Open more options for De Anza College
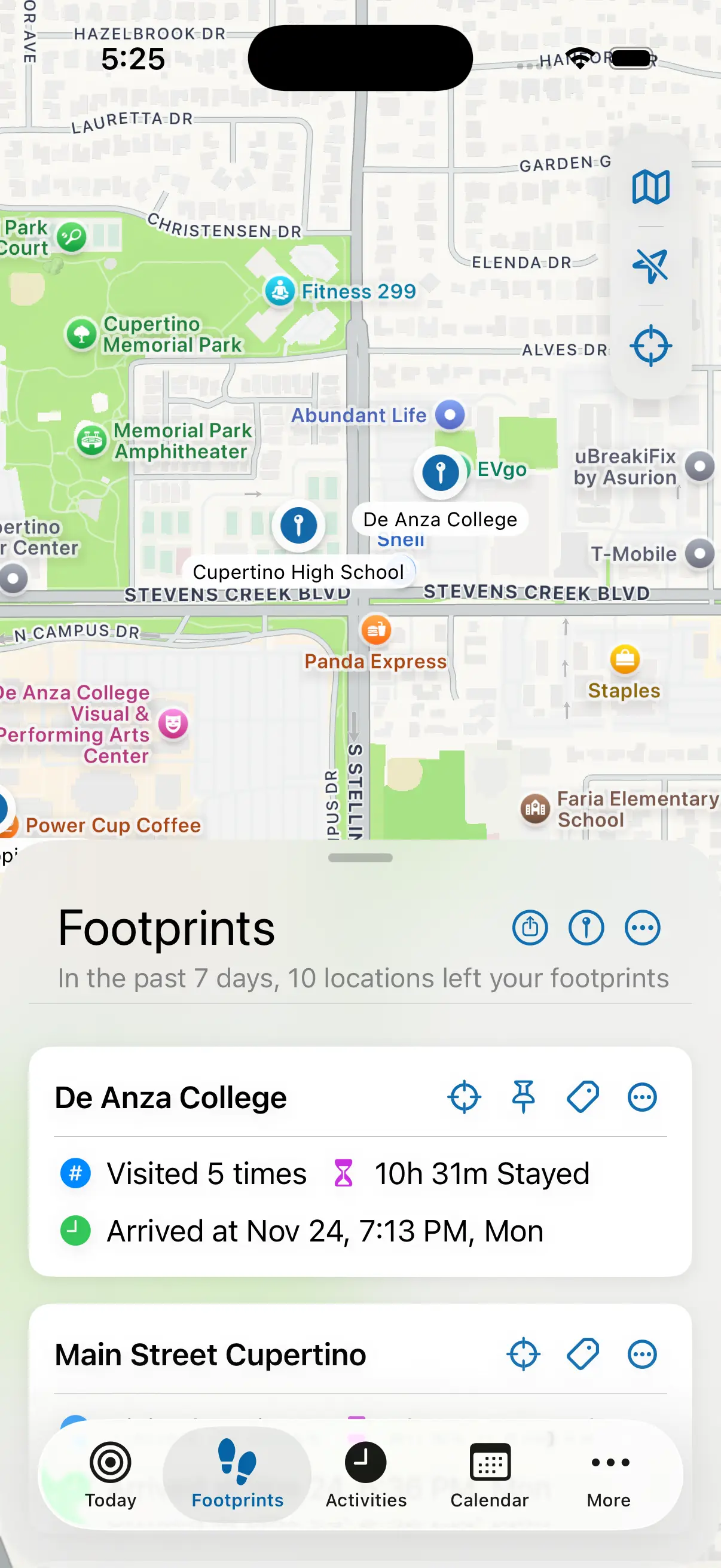The image size is (721, 1568). click(x=642, y=1097)
